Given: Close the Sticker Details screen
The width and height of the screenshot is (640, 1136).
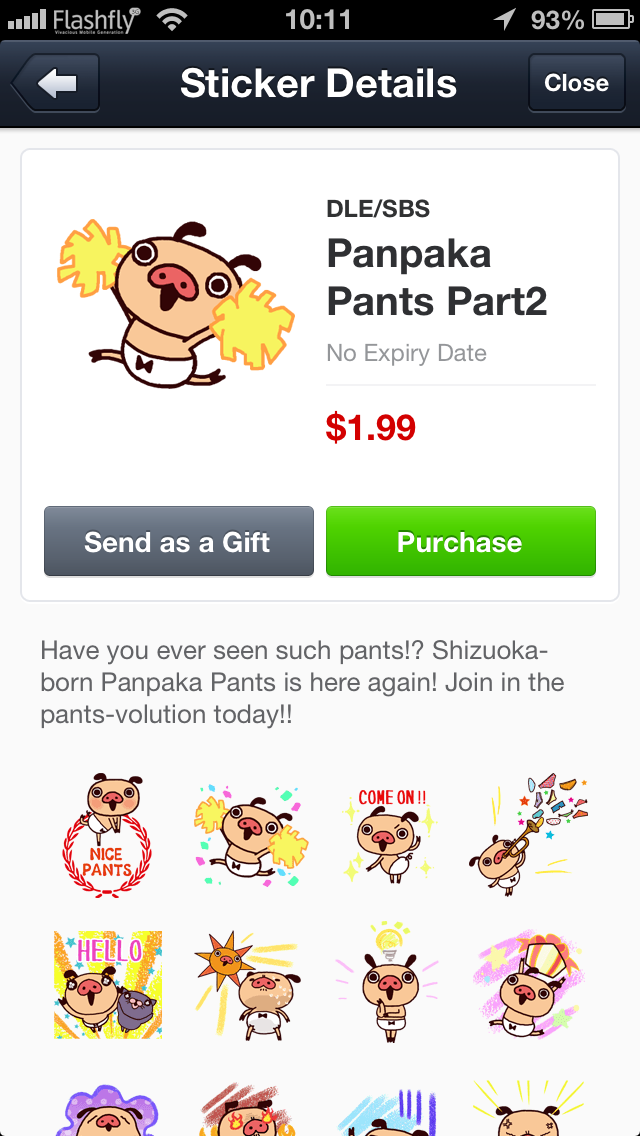Looking at the screenshot, I should point(575,83).
